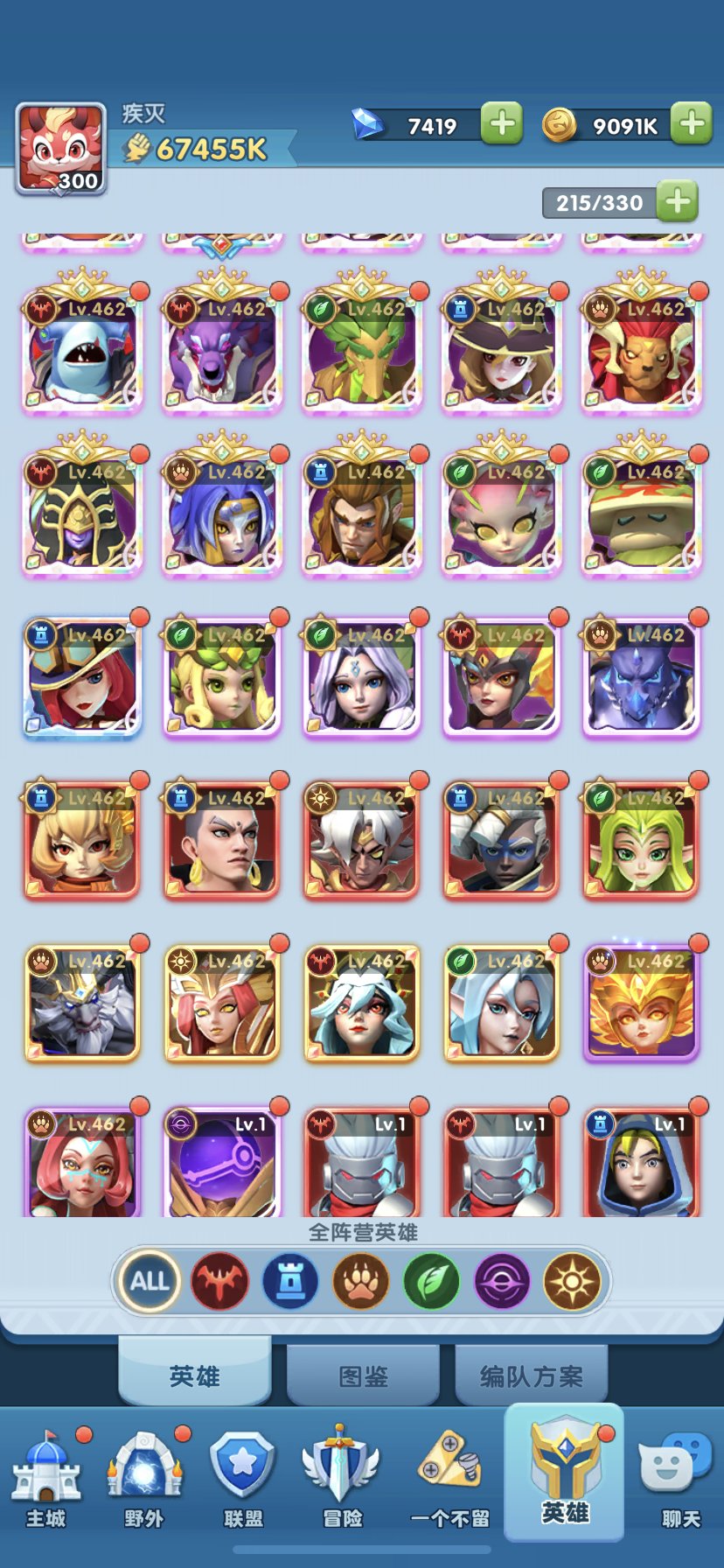The width and height of the screenshot is (724, 1568).
Task: Filter heroes by the red bat faction
Action: tap(219, 1282)
